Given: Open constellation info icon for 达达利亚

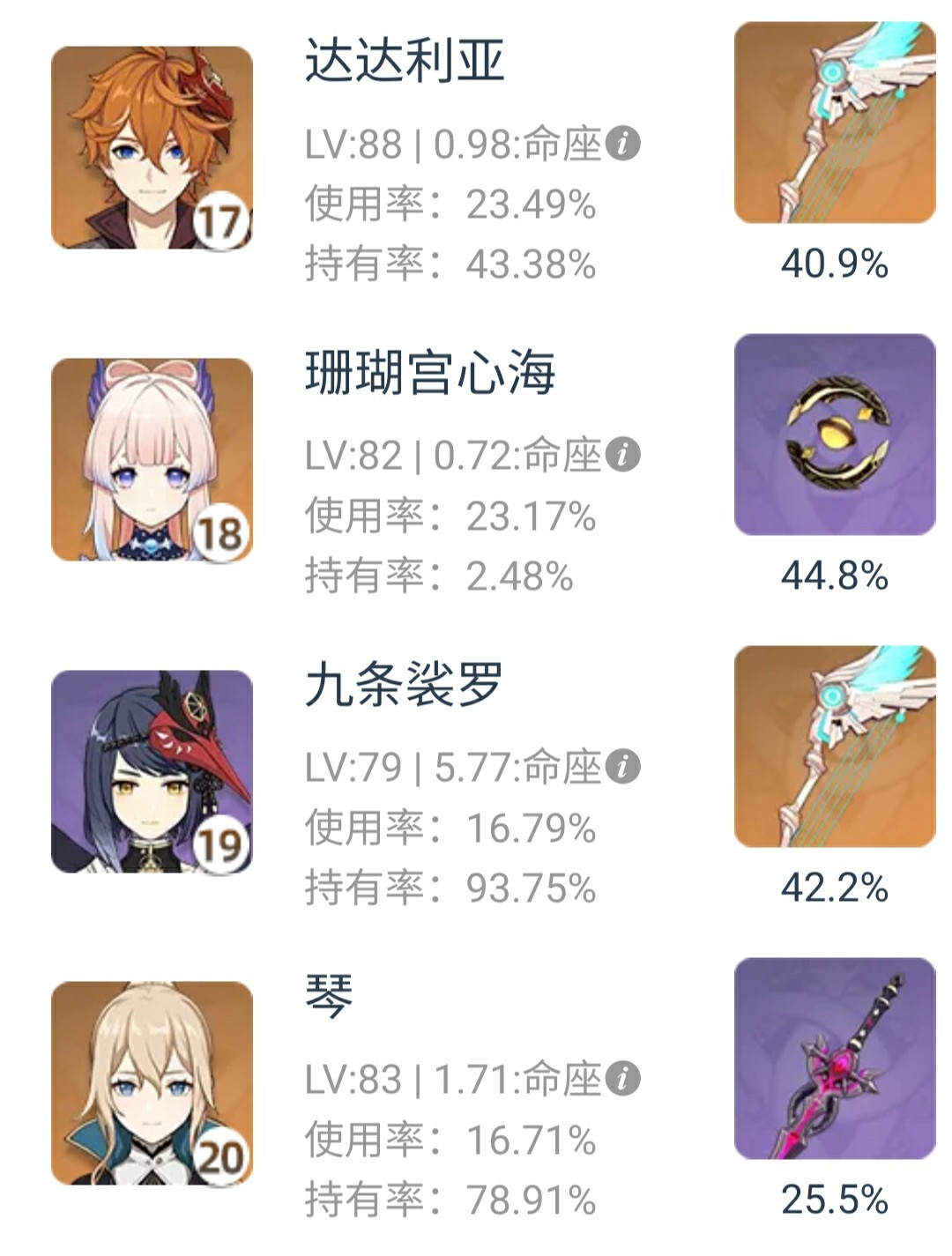Looking at the screenshot, I should tap(623, 143).
